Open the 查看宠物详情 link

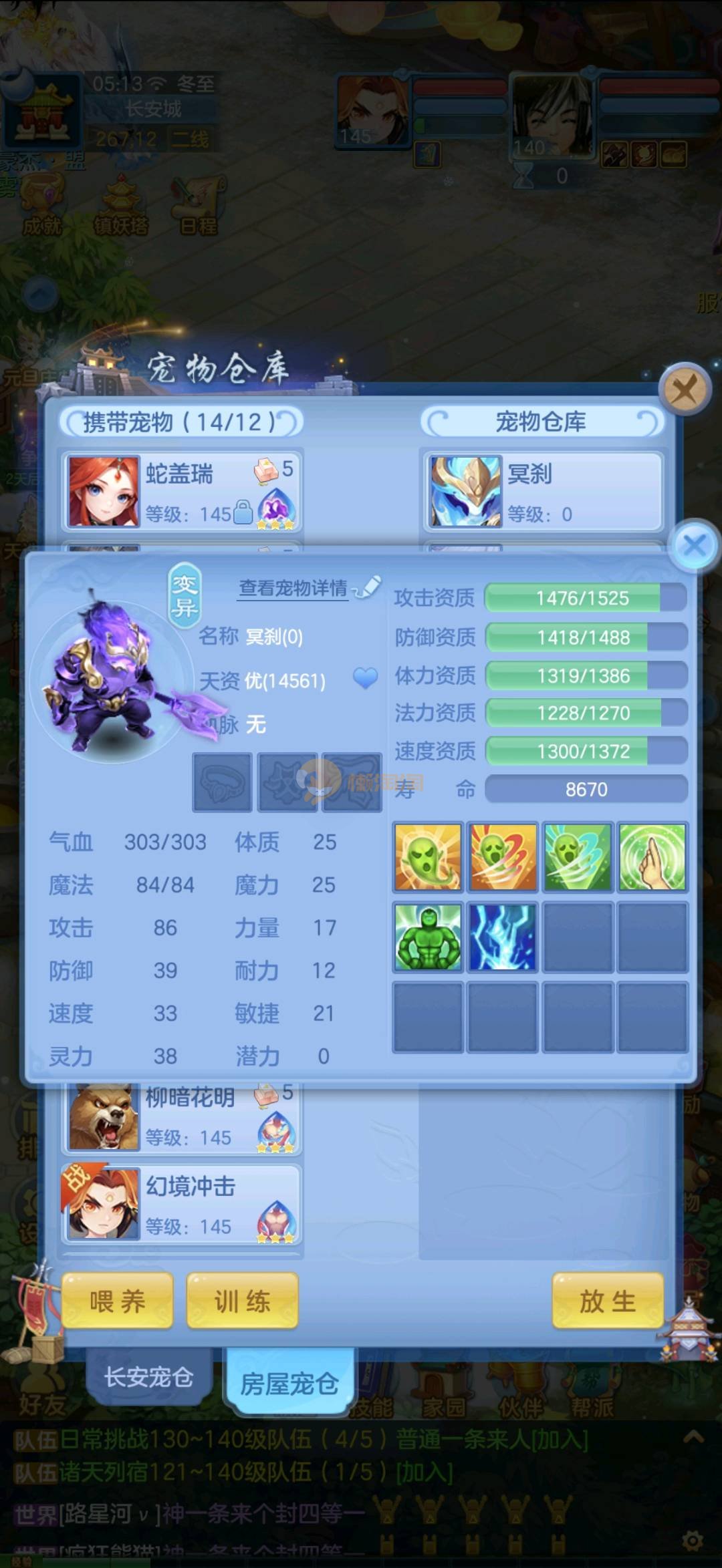(x=293, y=588)
